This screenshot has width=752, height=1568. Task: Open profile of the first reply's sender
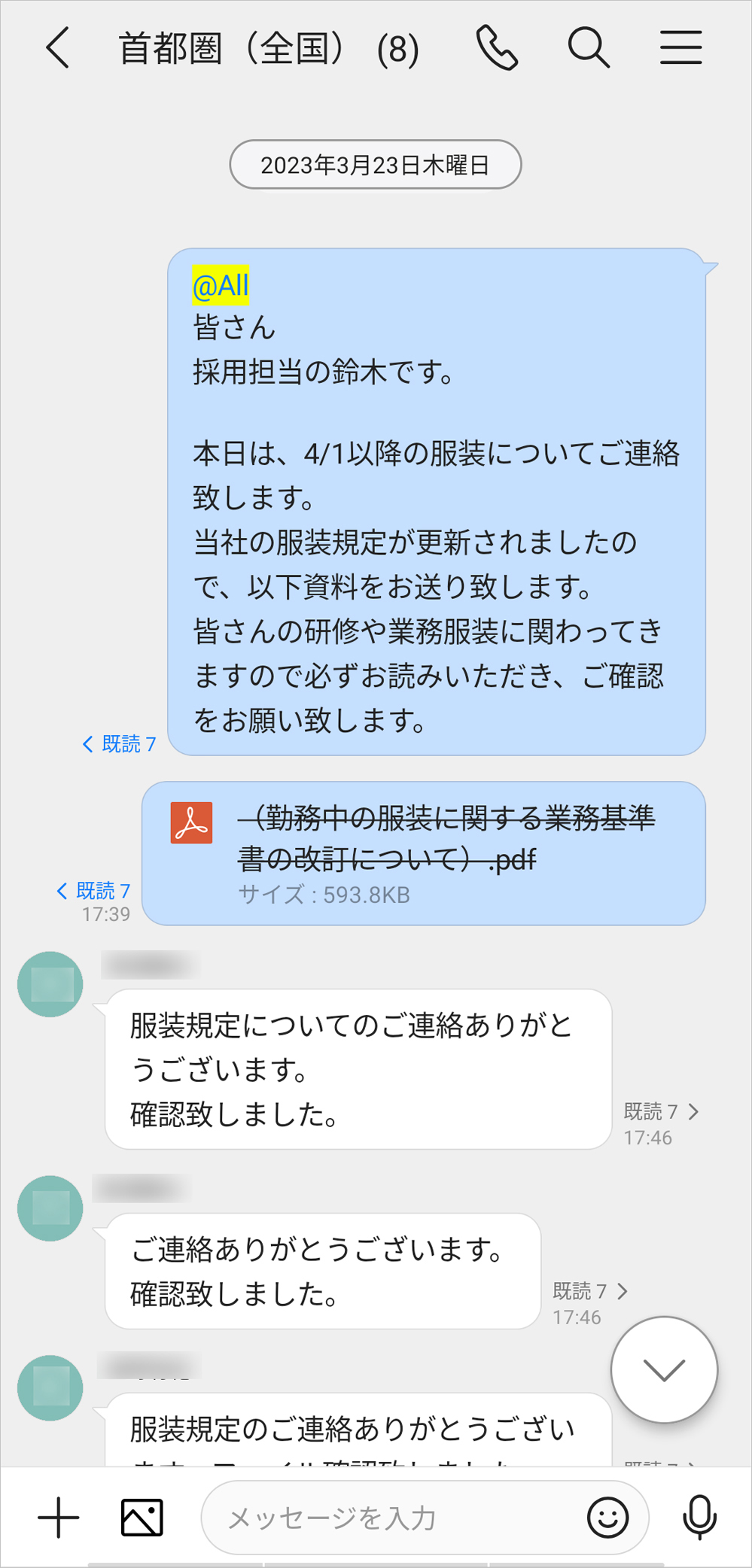50,984
